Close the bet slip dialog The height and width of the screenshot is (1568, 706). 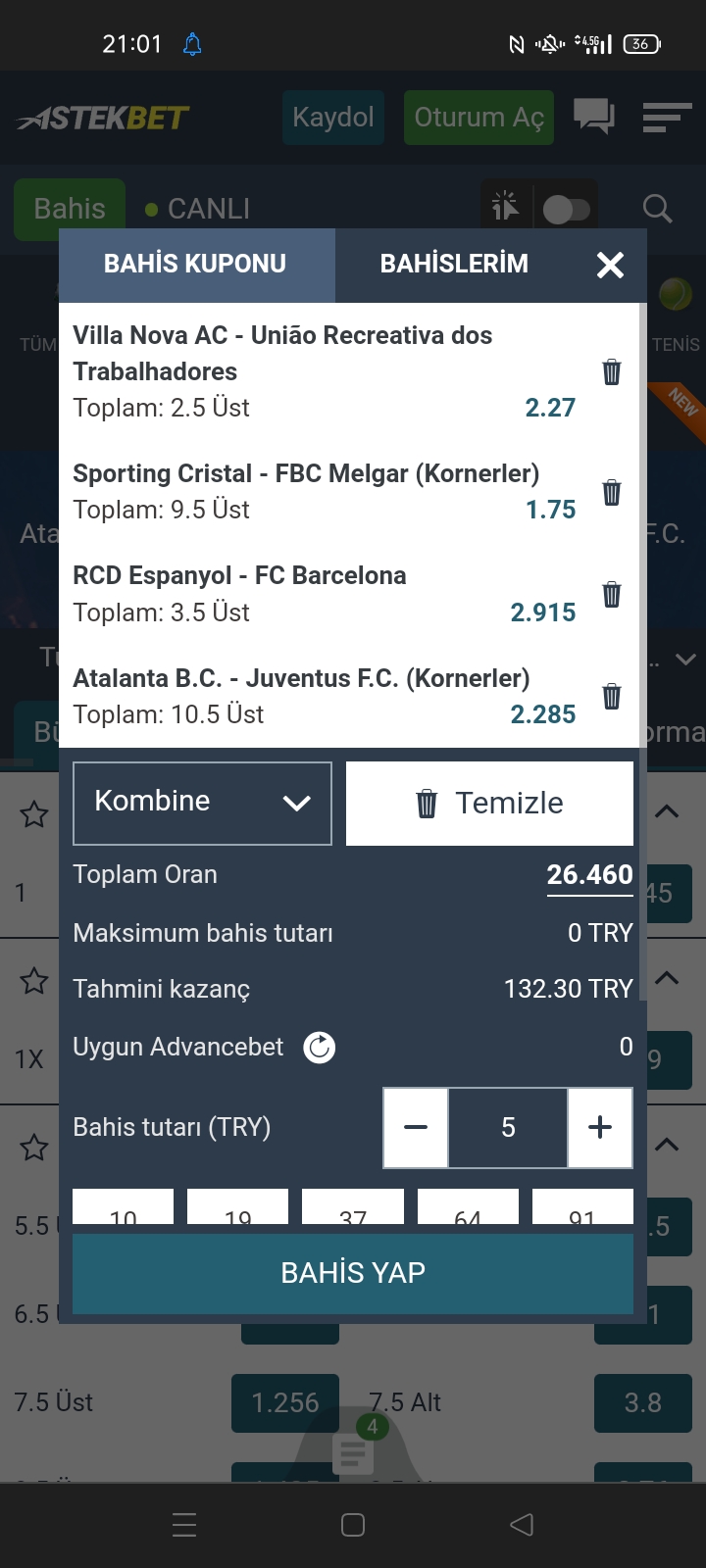[x=610, y=265]
